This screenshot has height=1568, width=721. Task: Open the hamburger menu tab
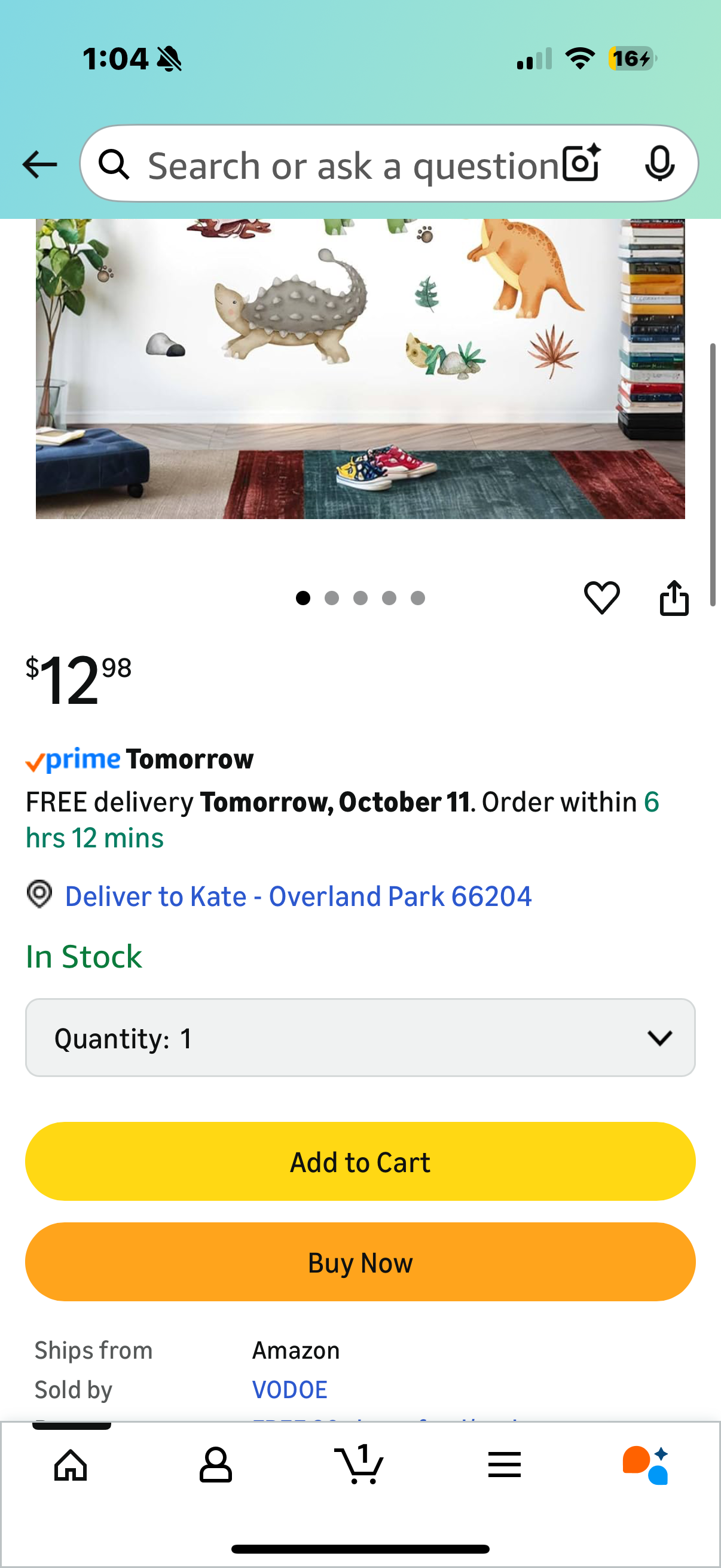click(504, 1465)
